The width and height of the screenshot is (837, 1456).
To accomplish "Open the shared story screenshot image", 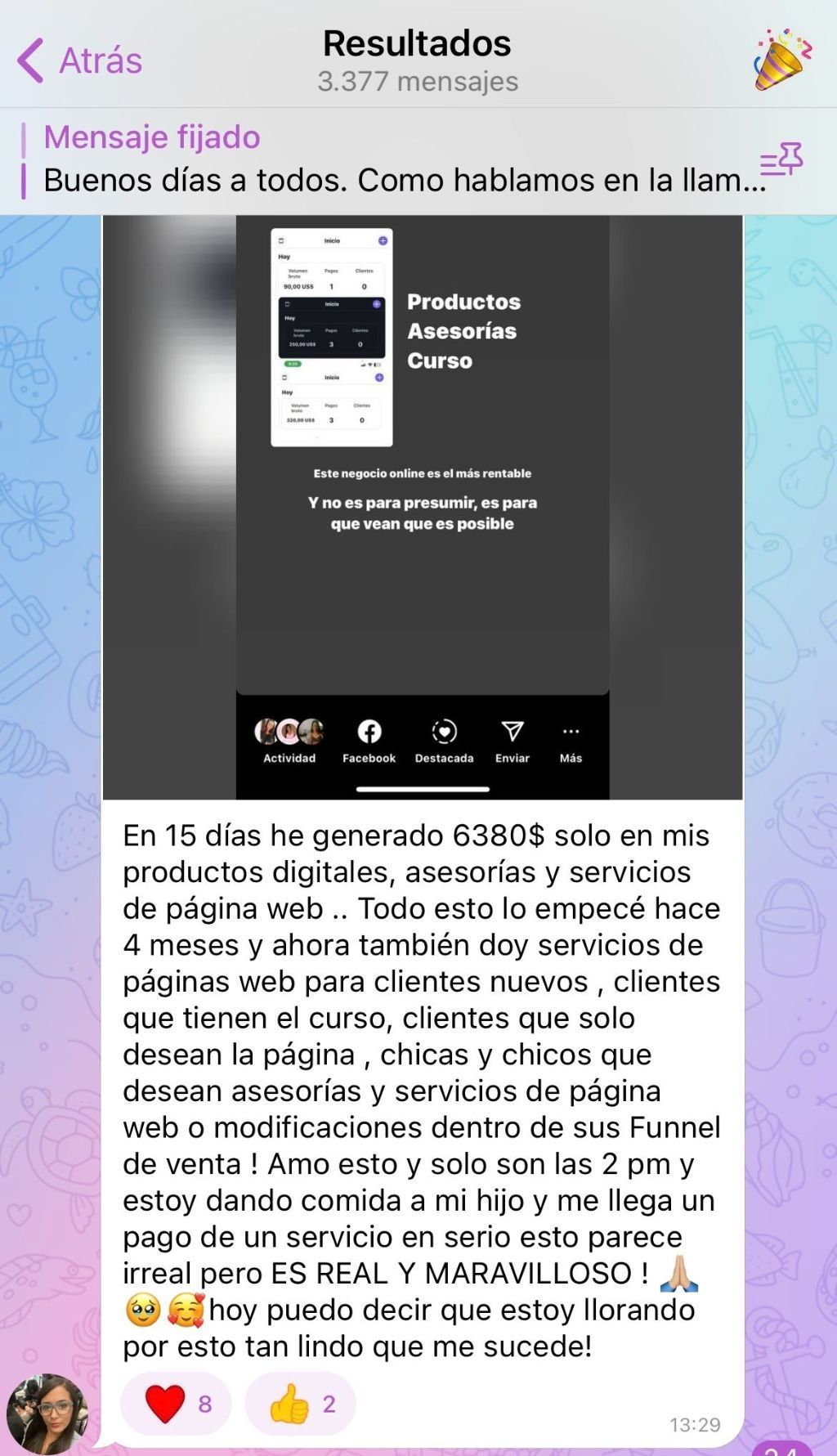I will (423, 507).
